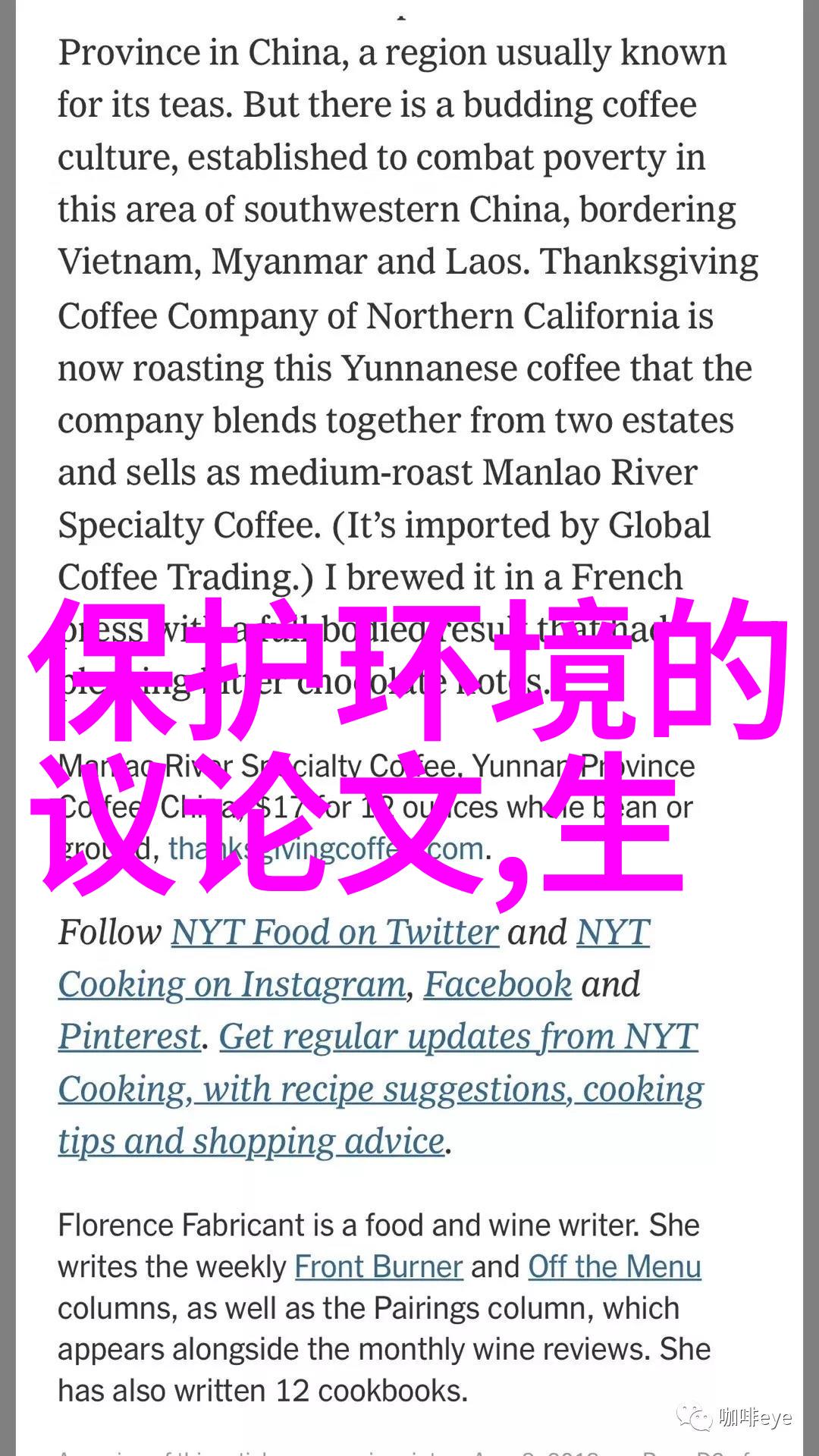This screenshot has height=1456, width=819.
Task: Open the Front Burner column link
Action: coord(378,1267)
